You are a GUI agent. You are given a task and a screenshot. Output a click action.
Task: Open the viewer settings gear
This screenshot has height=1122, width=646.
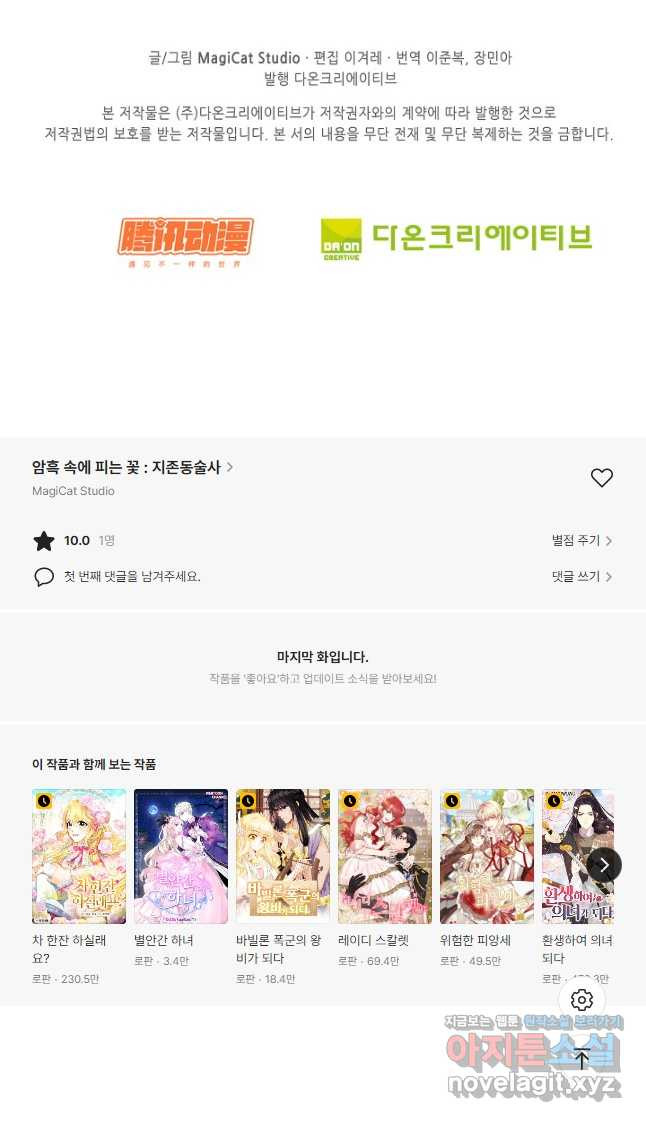(x=582, y=1000)
